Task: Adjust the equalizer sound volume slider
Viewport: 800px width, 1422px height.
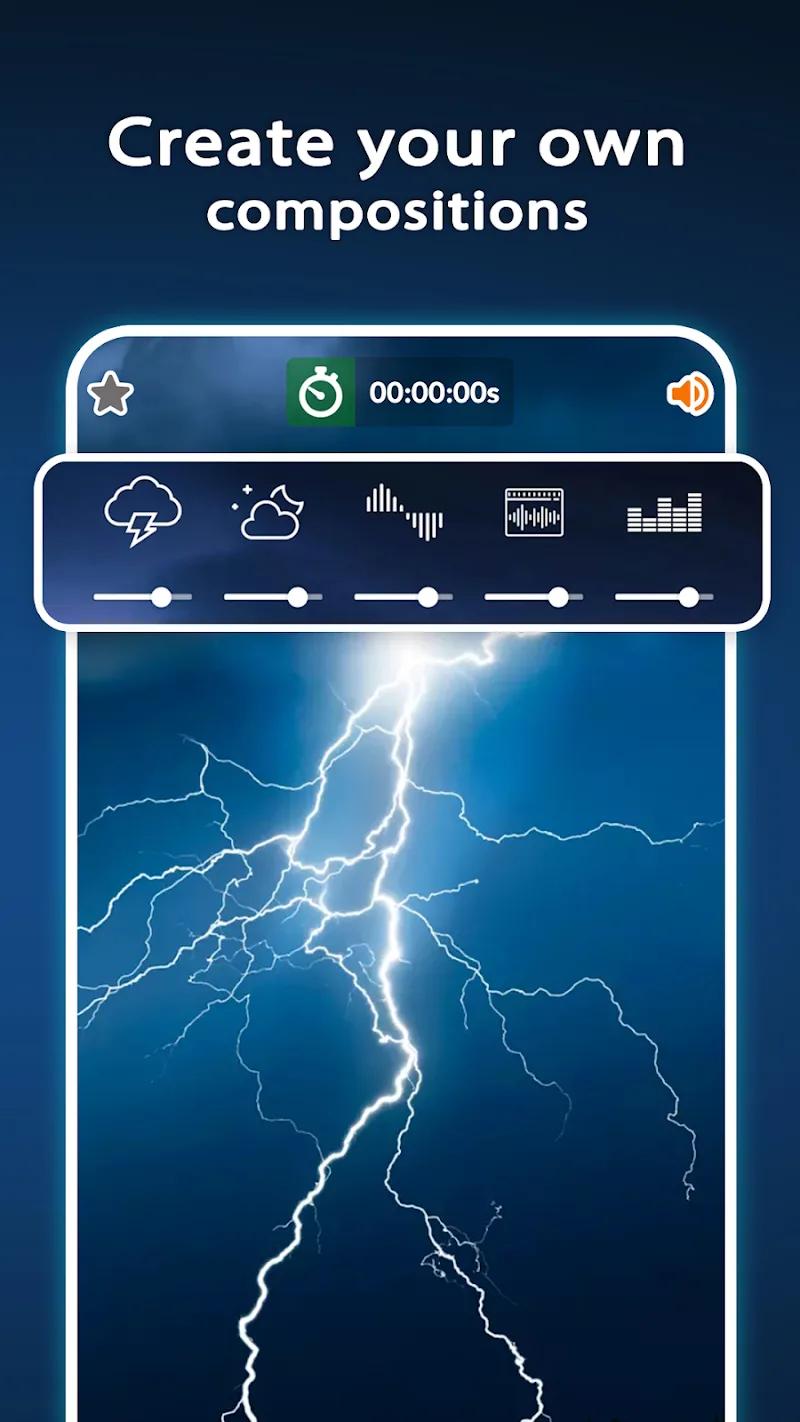Action: click(689, 595)
